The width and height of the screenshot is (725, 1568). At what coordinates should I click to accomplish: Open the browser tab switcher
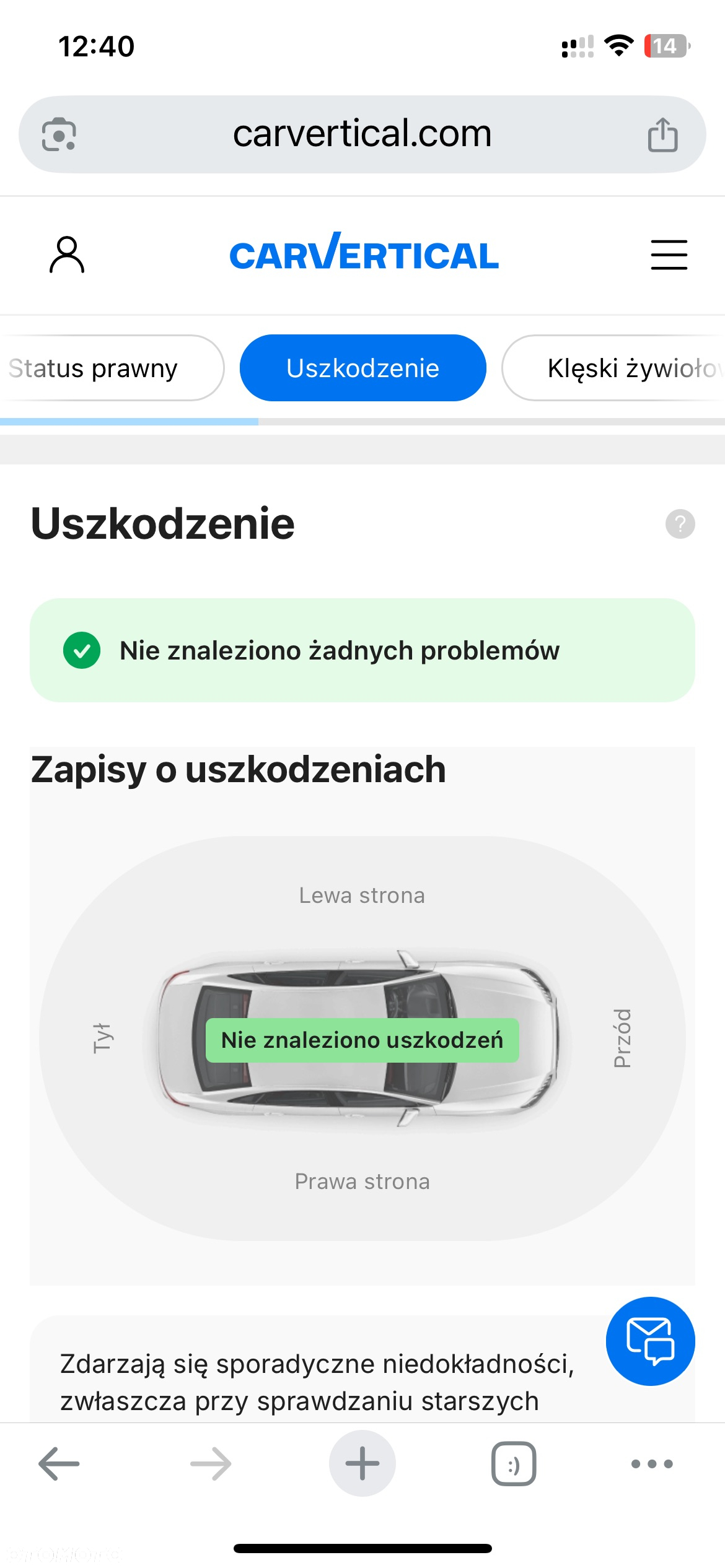(x=514, y=1464)
